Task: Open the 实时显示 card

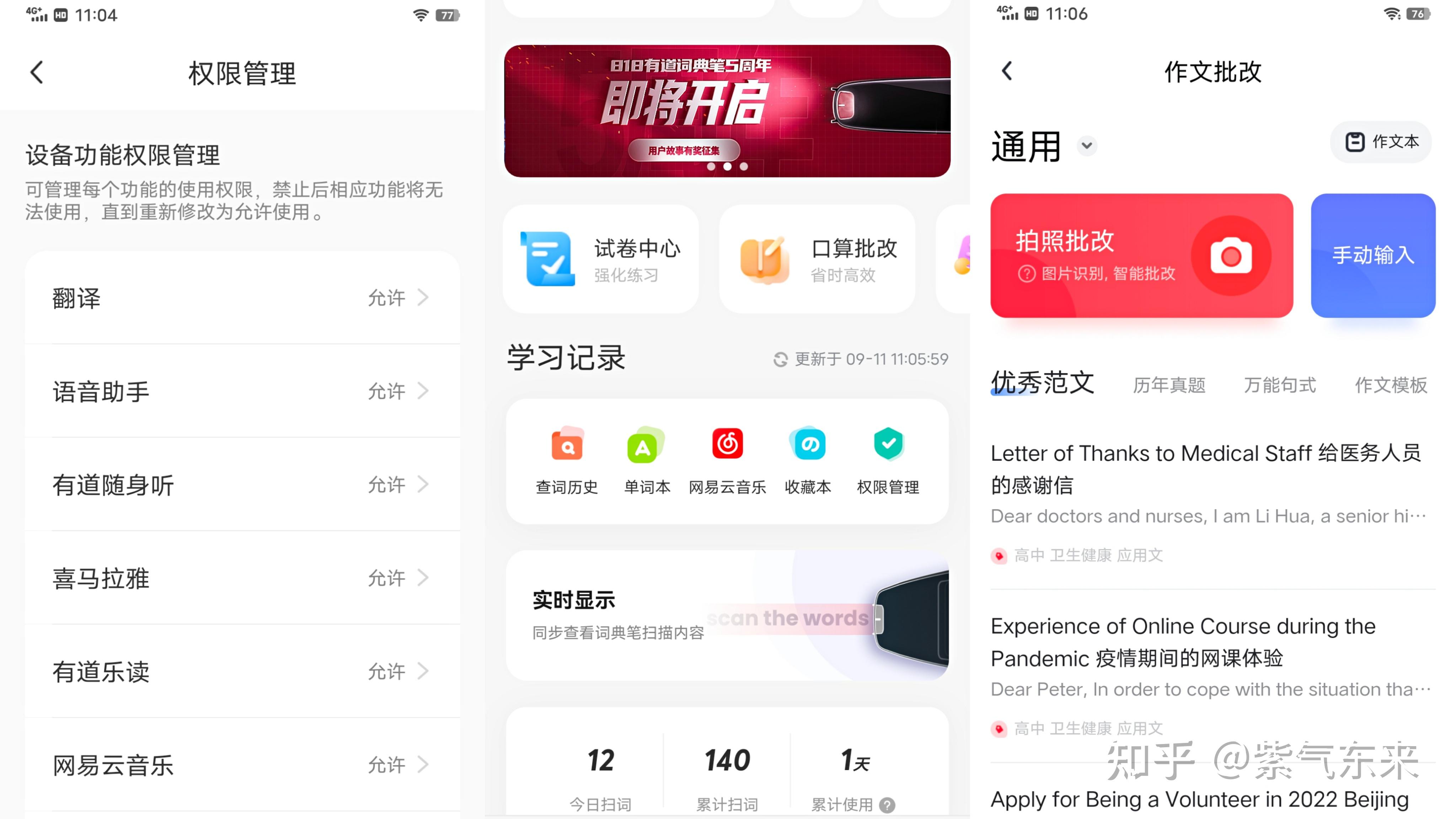Action: point(727,615)
